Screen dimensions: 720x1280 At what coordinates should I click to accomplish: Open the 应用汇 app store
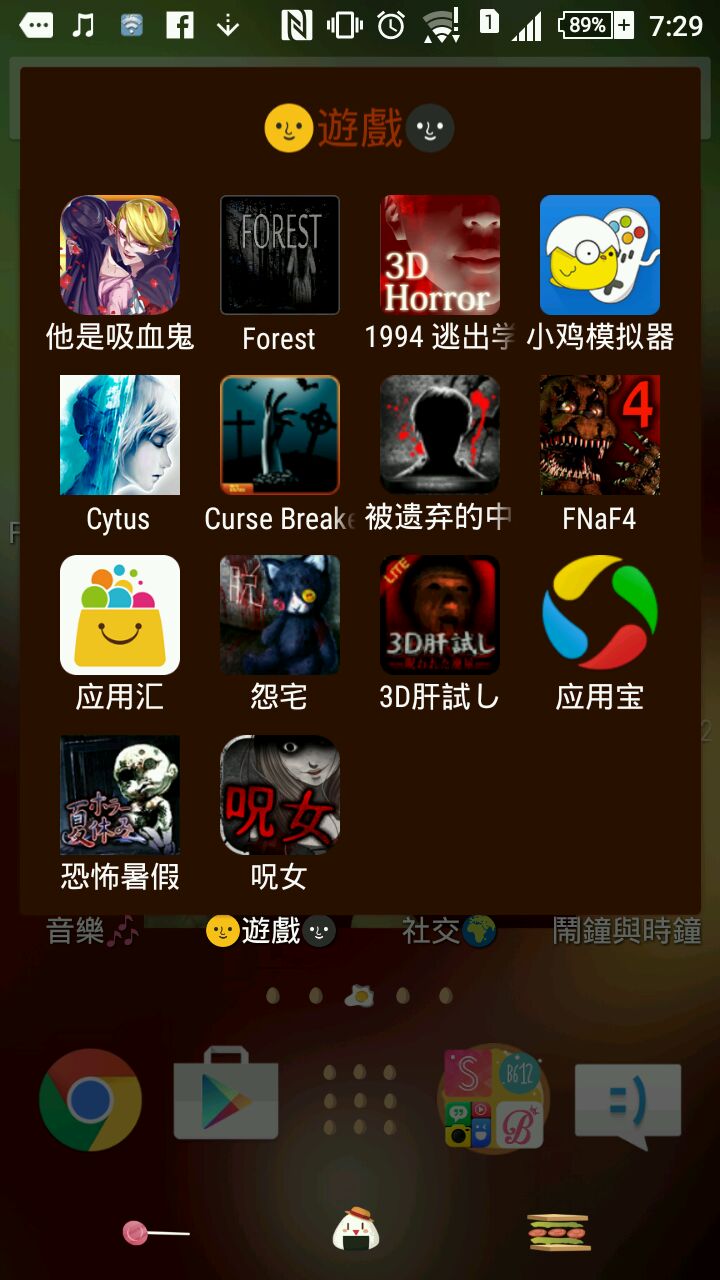(120, 615)
